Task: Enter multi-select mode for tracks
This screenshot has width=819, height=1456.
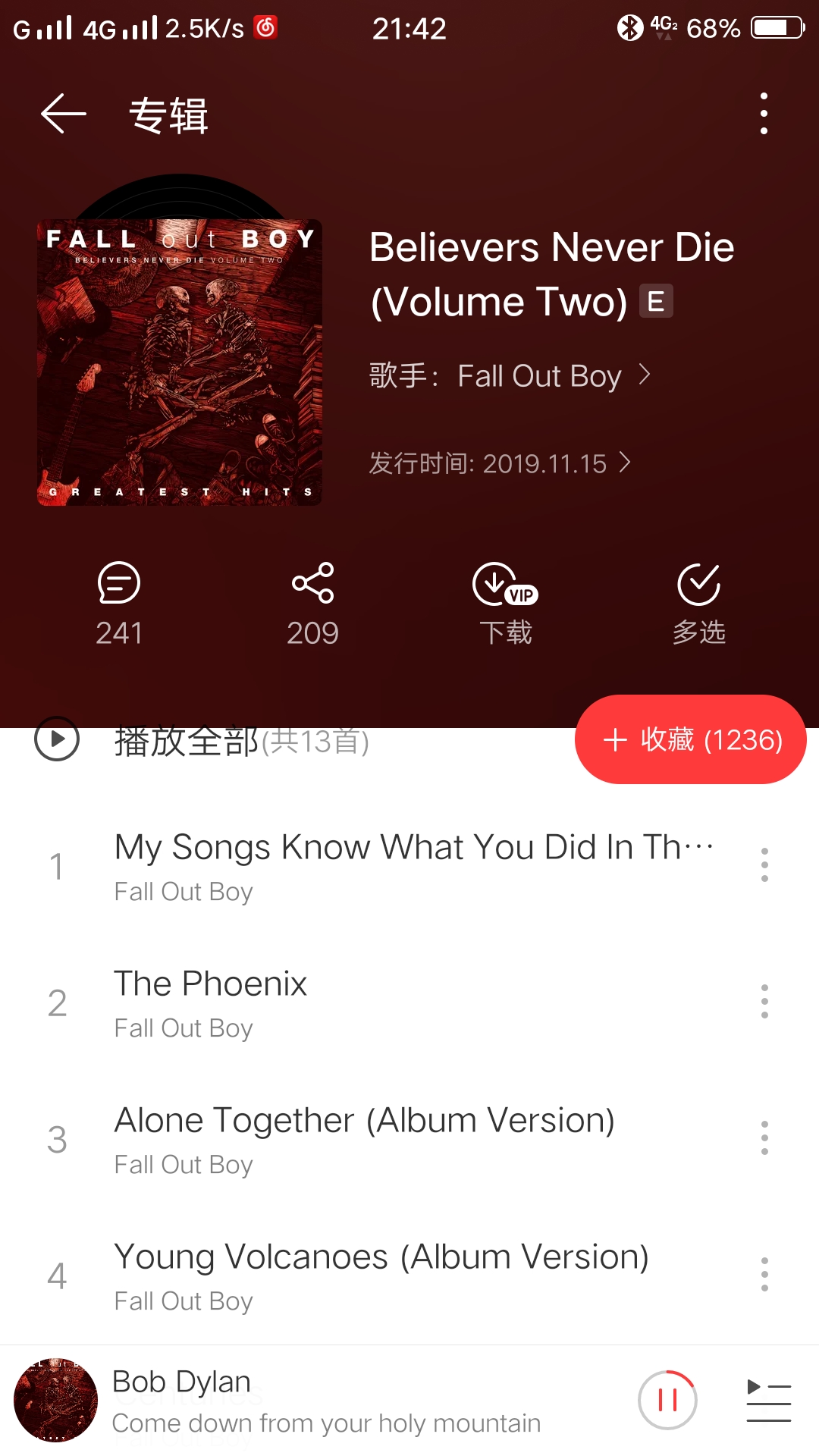Action: [x=698, y=603]
